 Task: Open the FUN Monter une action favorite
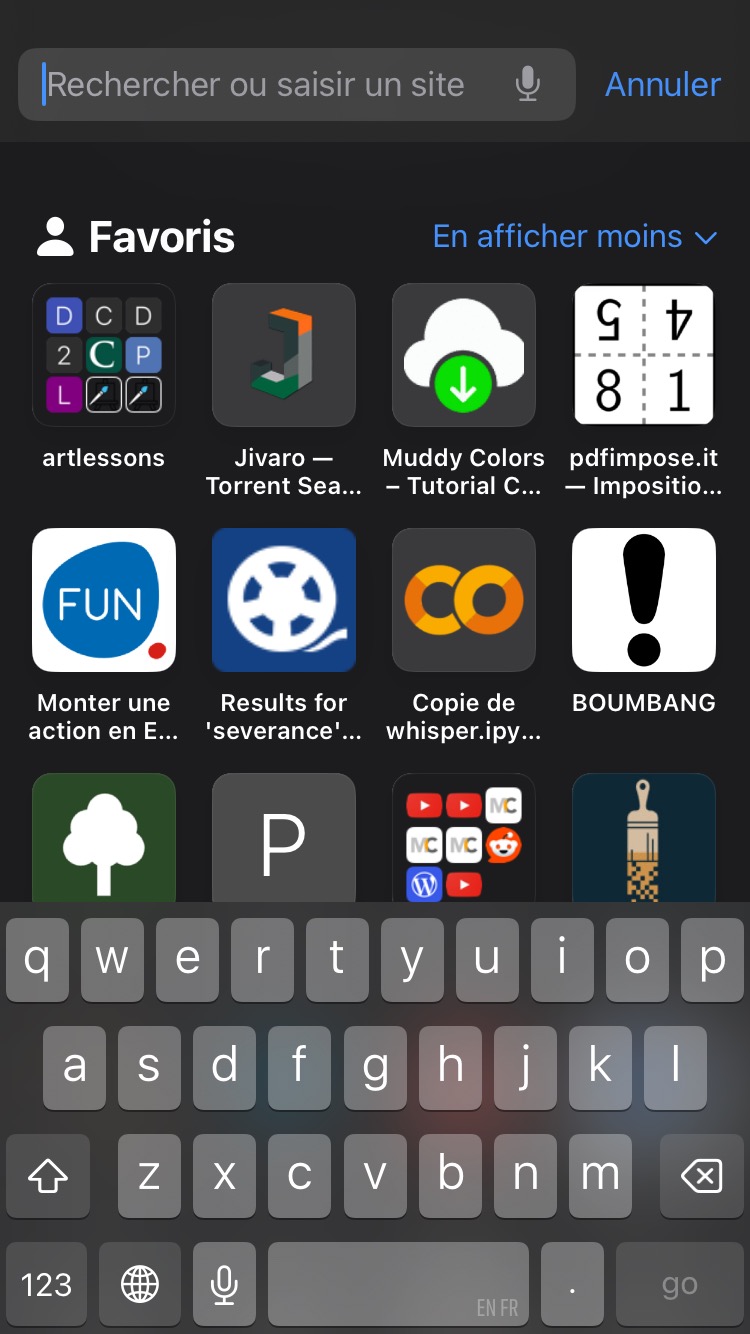coord(104,600)
